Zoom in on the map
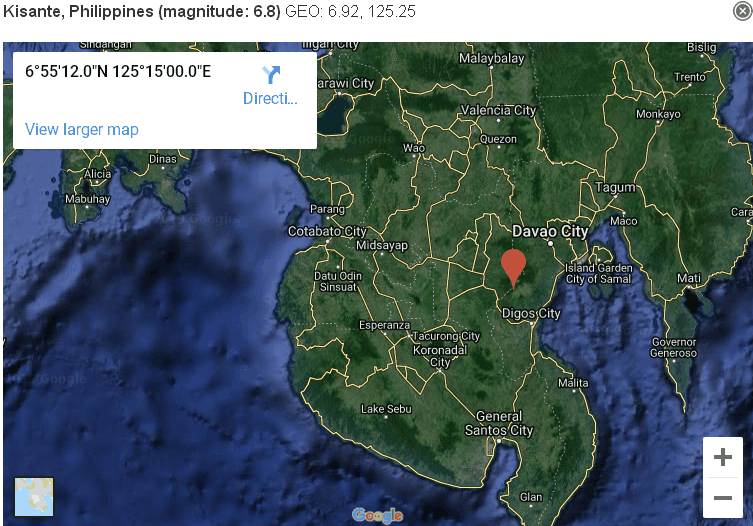The width and height of the screenshot is (753, 526). (722, 458)
